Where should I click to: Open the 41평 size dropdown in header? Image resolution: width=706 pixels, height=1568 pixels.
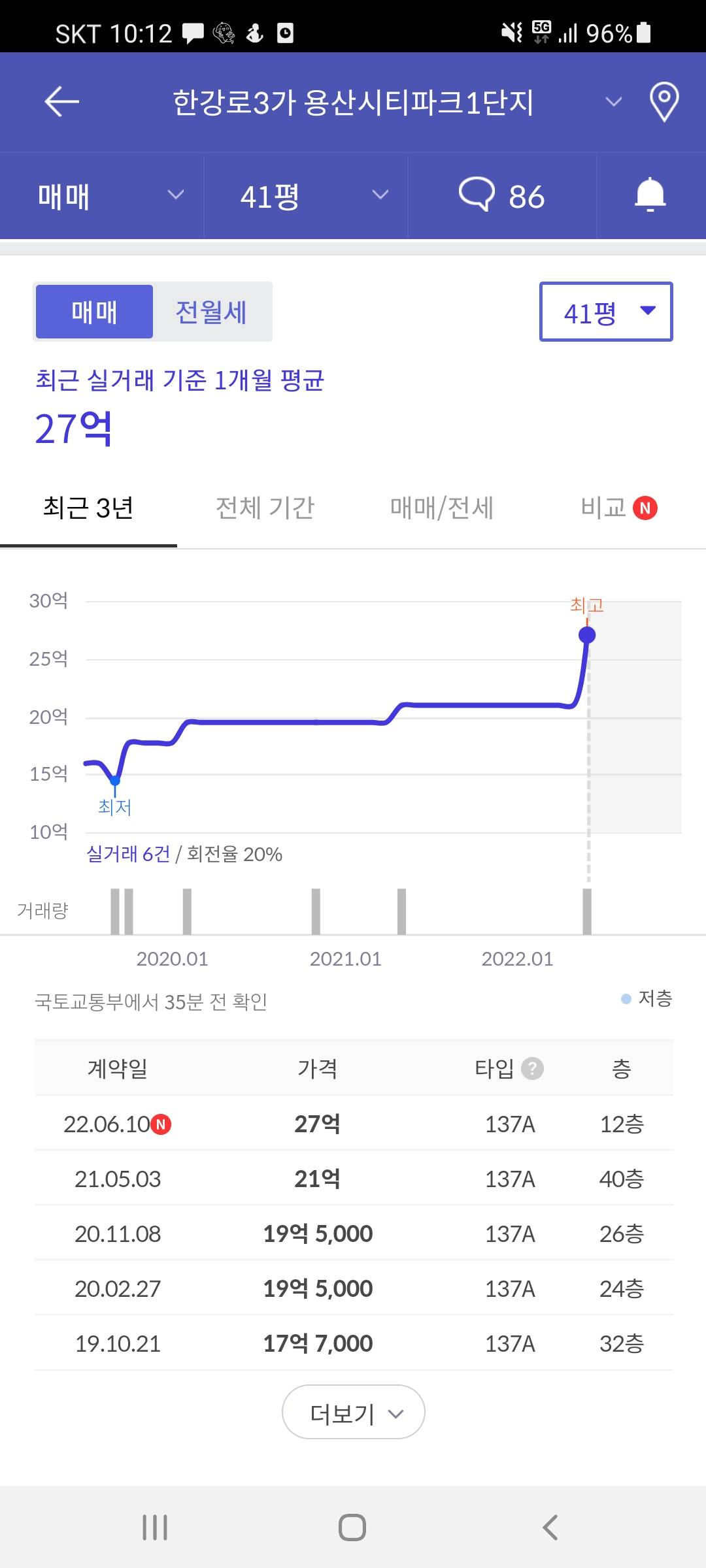312,196
